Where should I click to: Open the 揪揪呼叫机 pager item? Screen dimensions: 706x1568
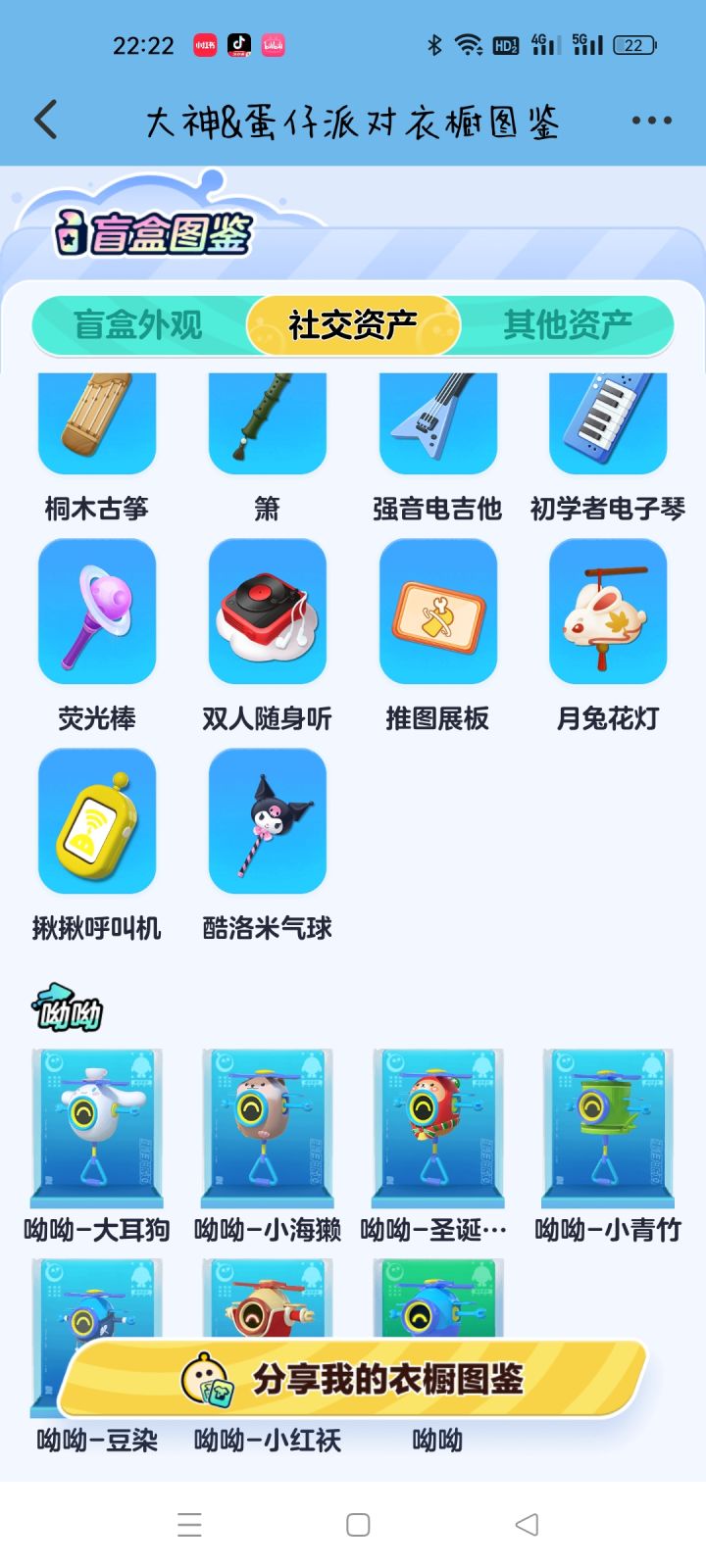click(x=96, y=821)
